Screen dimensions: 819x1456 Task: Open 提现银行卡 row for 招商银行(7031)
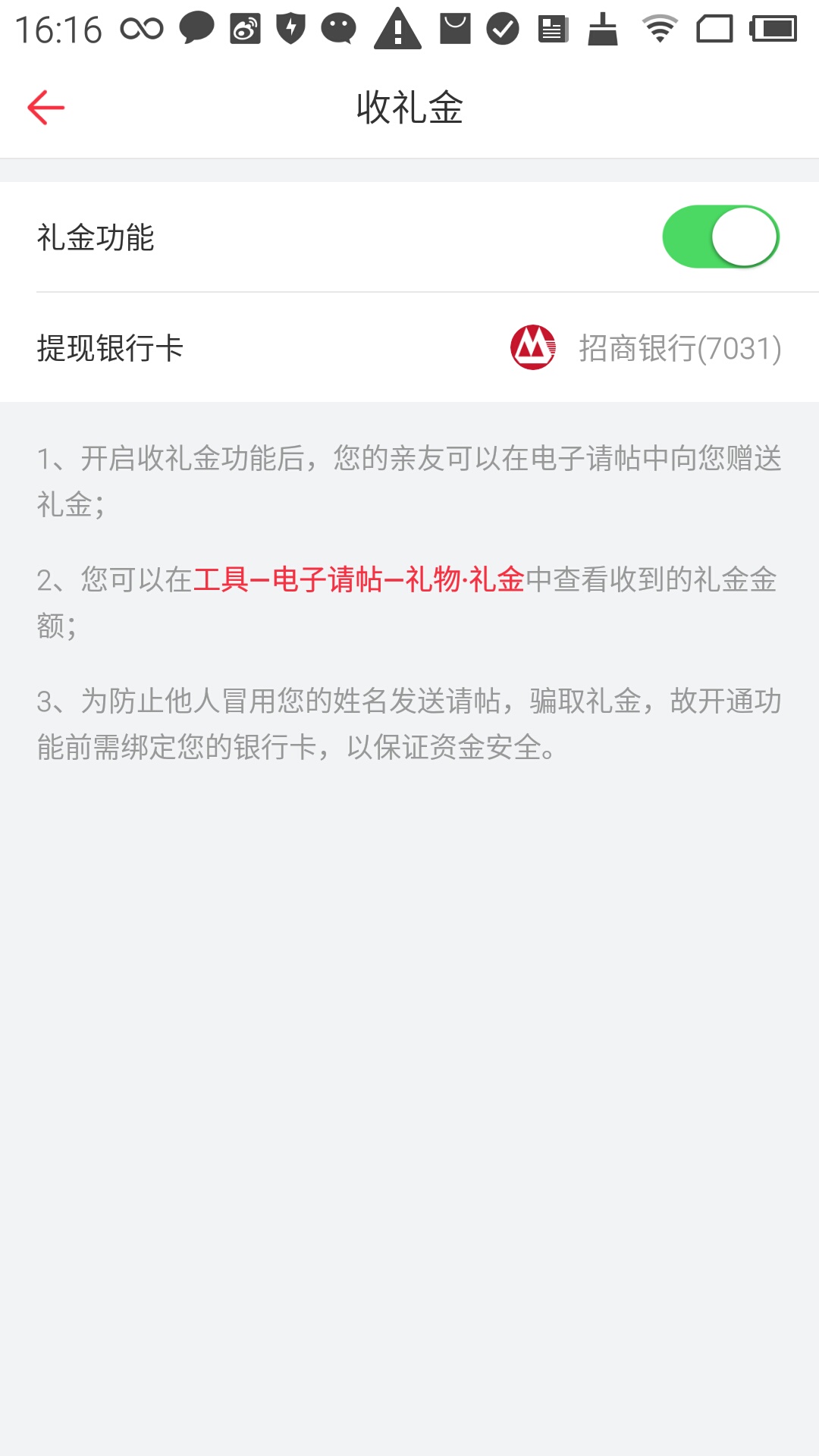click(409, 348)
